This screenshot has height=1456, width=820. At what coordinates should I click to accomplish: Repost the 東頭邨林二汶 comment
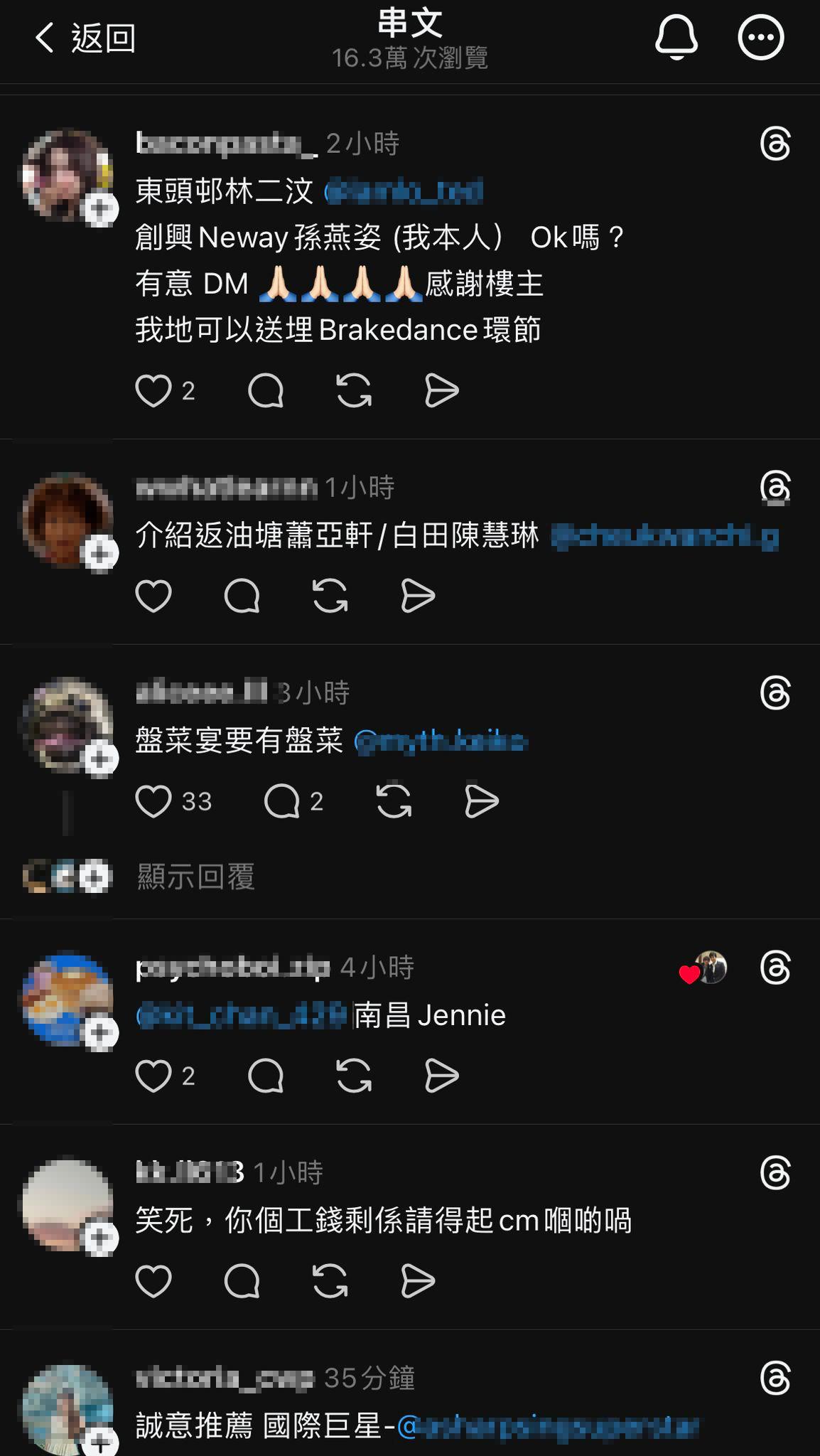[x=354, y=391]
